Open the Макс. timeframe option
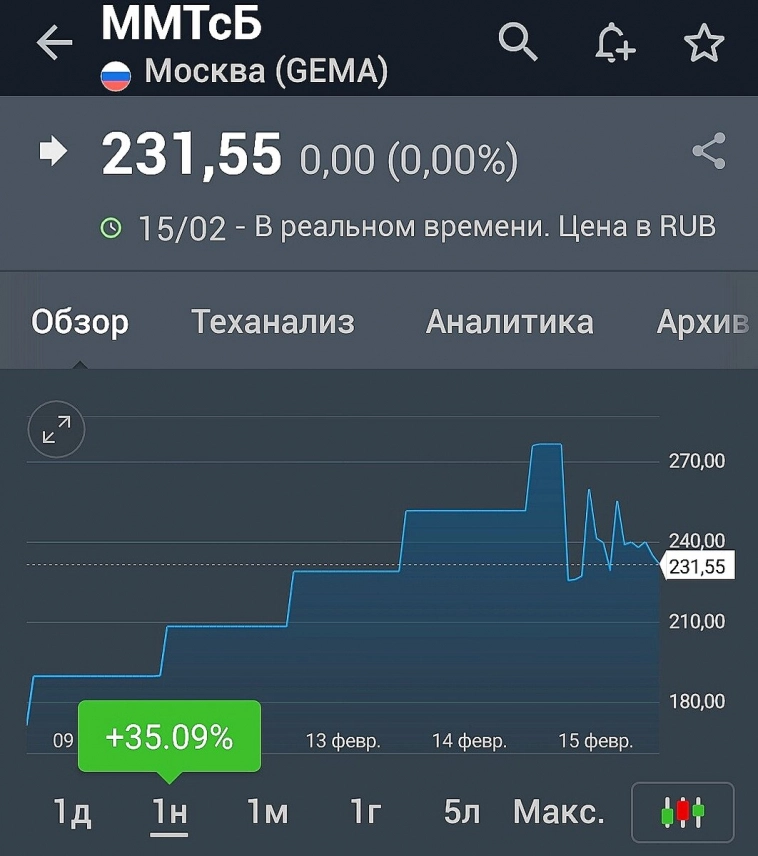Screen dimensions: 758x856 pos(558,813)
